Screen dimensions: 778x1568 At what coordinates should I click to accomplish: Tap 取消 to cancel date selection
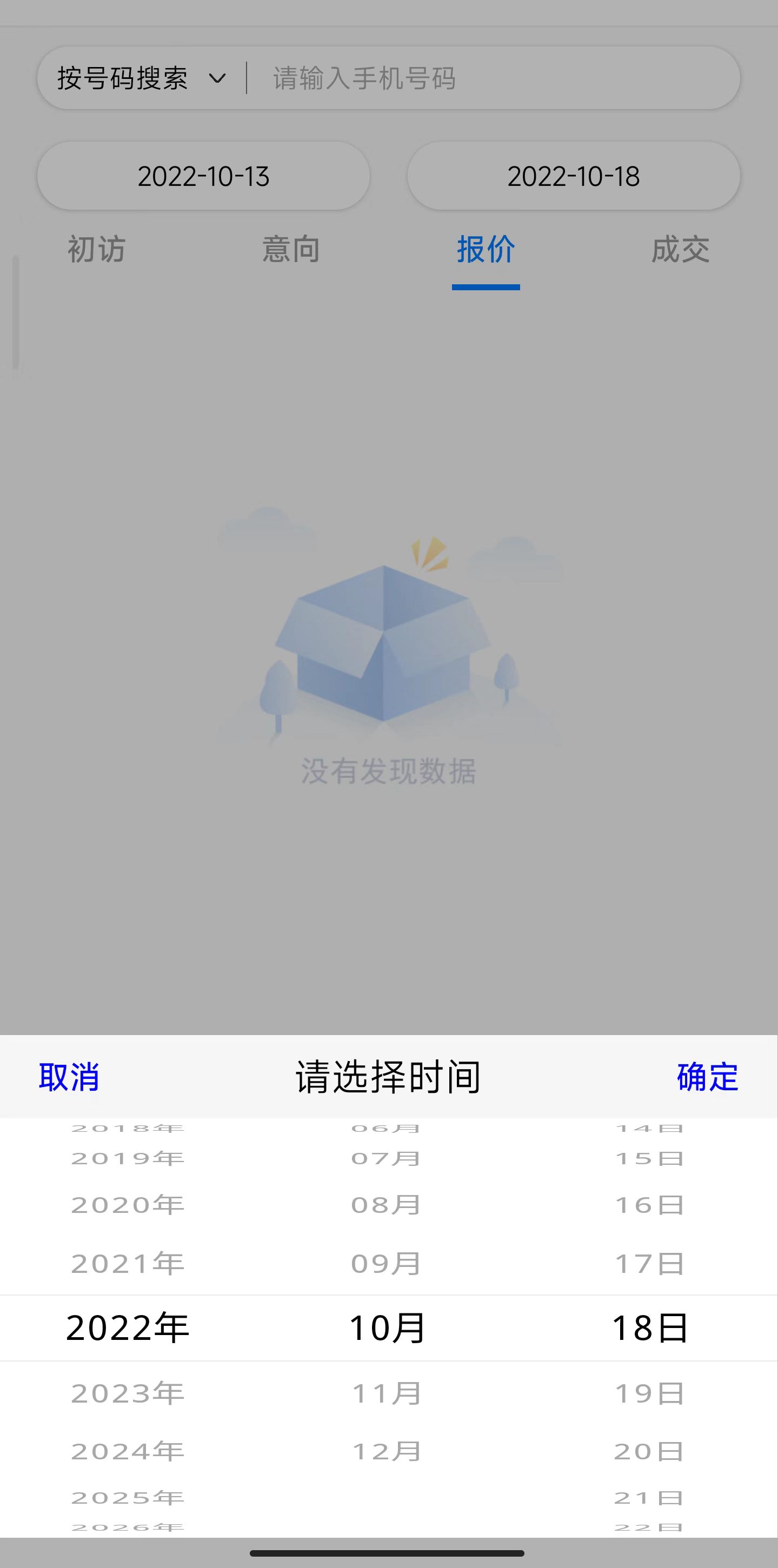coord(69,1077)
